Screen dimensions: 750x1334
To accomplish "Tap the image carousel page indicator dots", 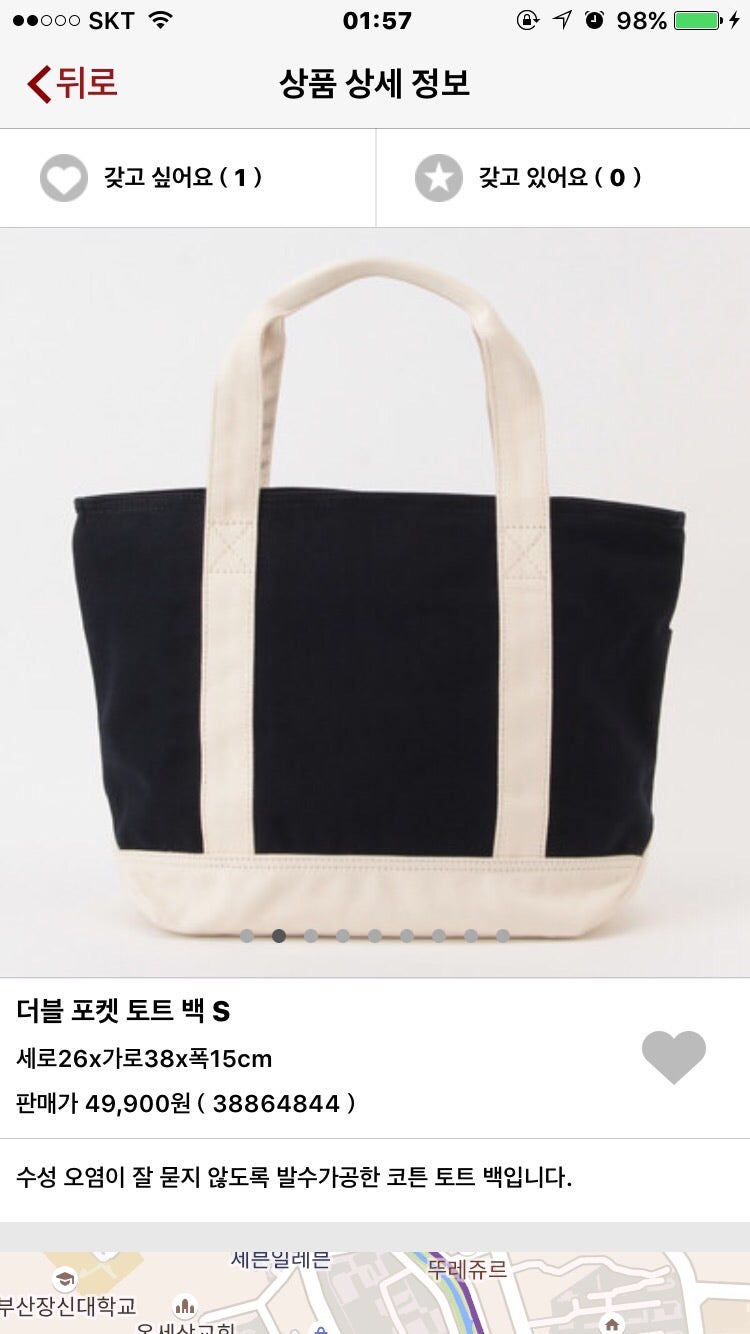I will click(x=375, y=936).
